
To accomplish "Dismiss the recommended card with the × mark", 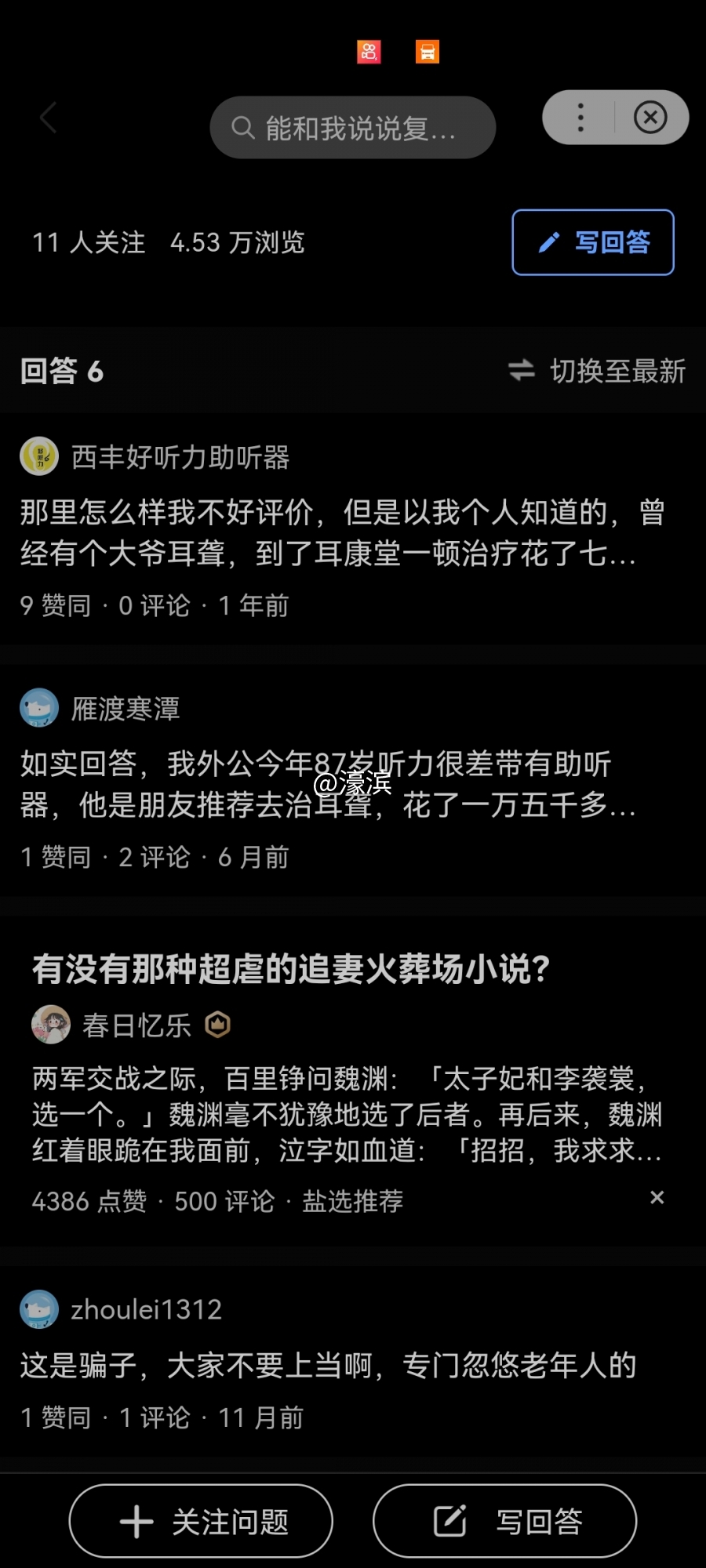I will [x=657, y=1198].
